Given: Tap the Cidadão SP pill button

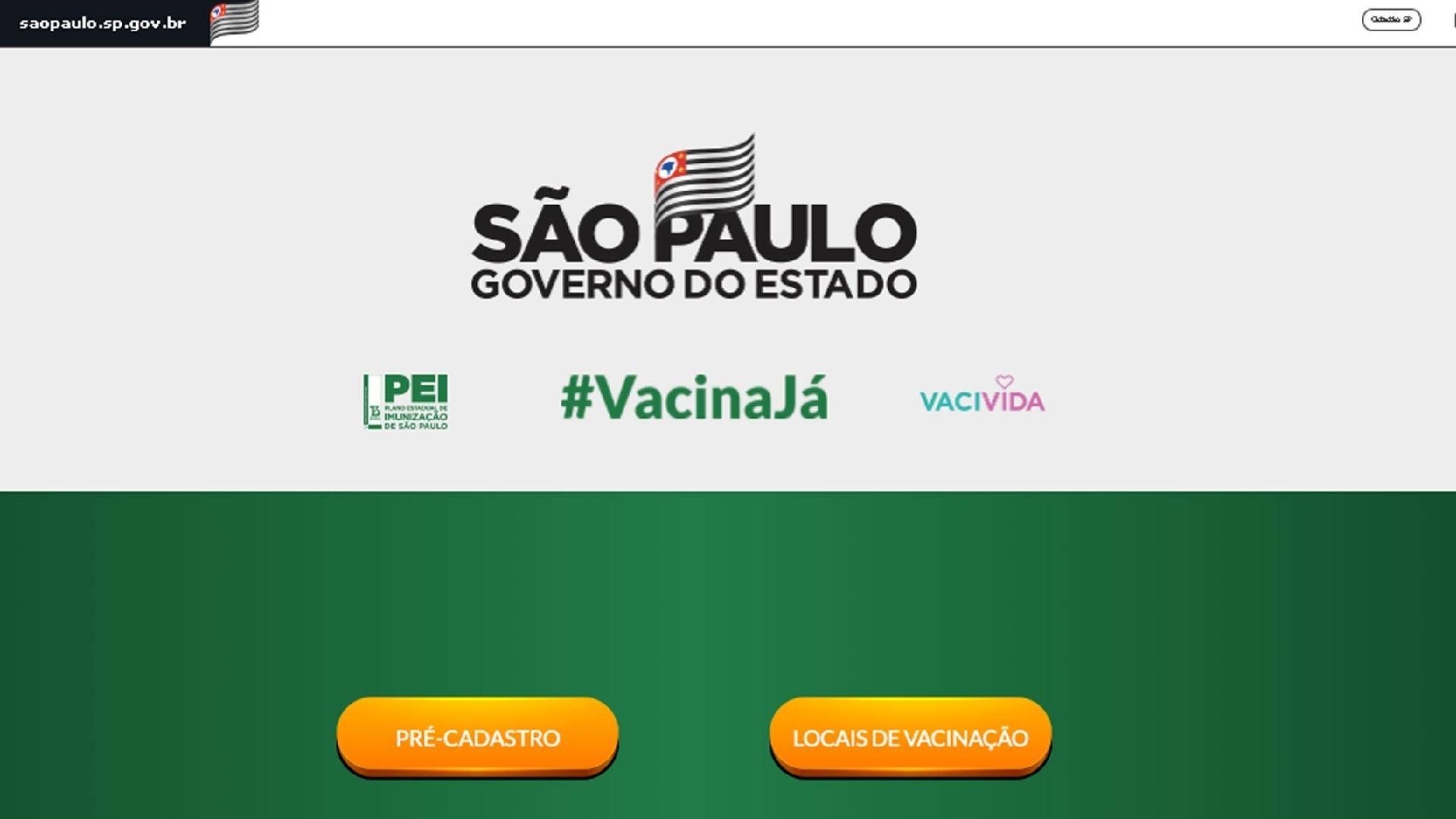Looking at the screenshot, I should [1391, 20].
